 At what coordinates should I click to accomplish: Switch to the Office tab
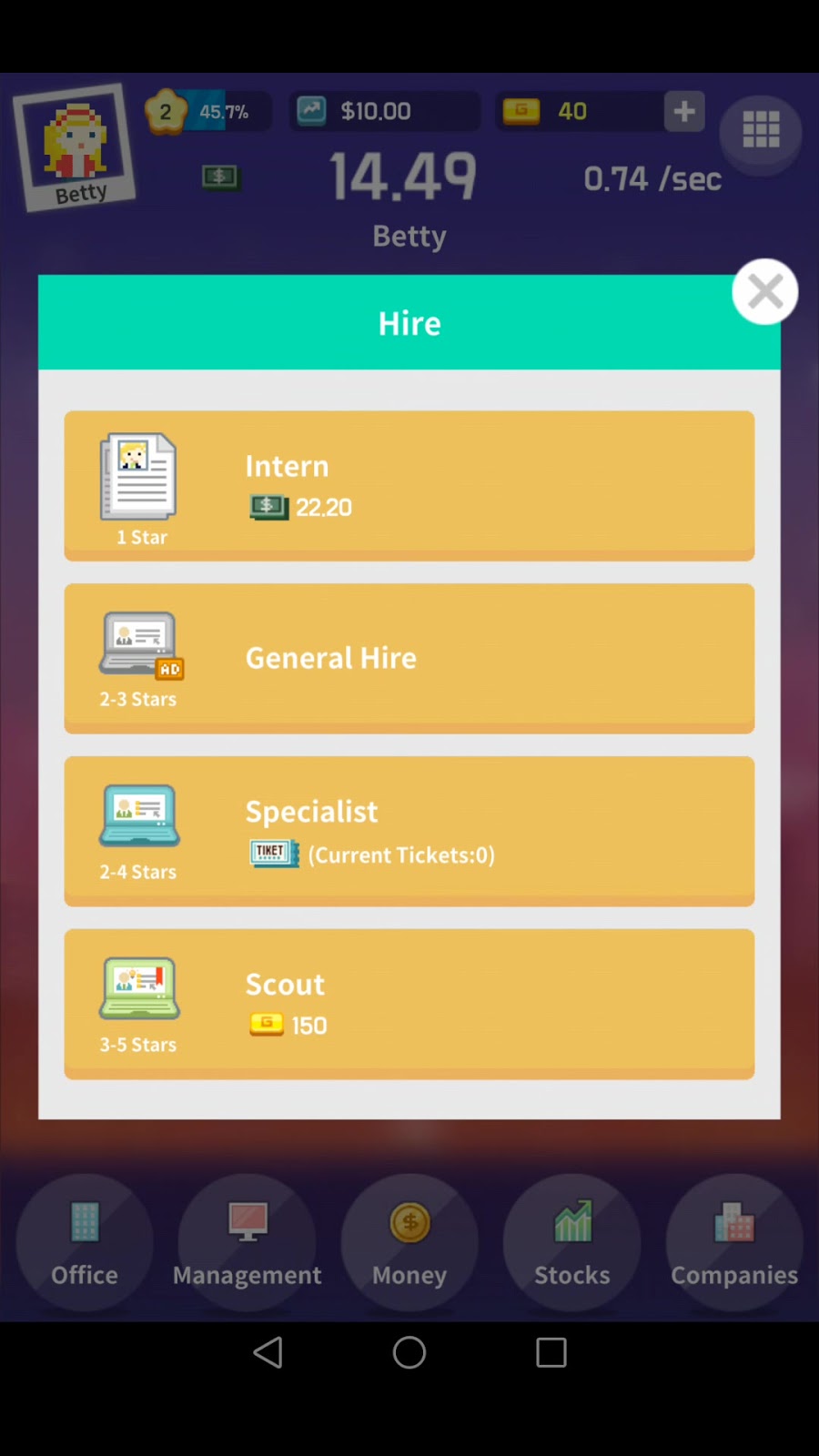[x=85, y=1242]
